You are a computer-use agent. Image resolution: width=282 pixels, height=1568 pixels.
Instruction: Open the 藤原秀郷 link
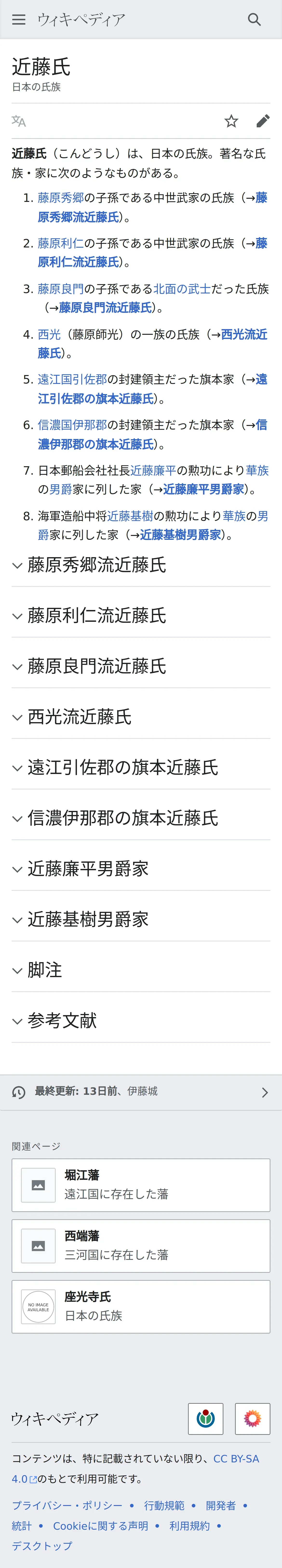coord(61,198)
